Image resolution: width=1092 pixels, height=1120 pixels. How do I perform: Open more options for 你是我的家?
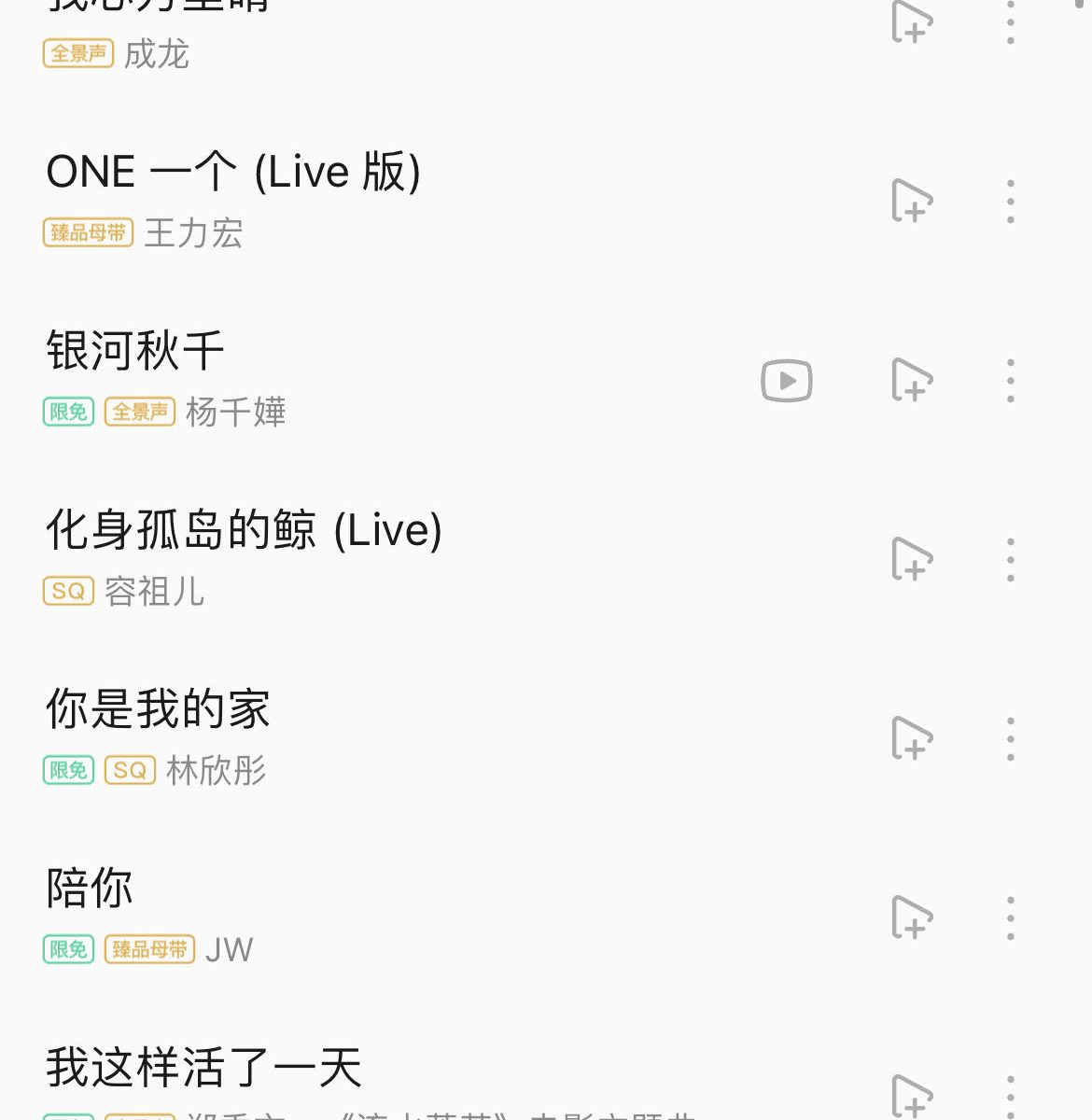1011,738
